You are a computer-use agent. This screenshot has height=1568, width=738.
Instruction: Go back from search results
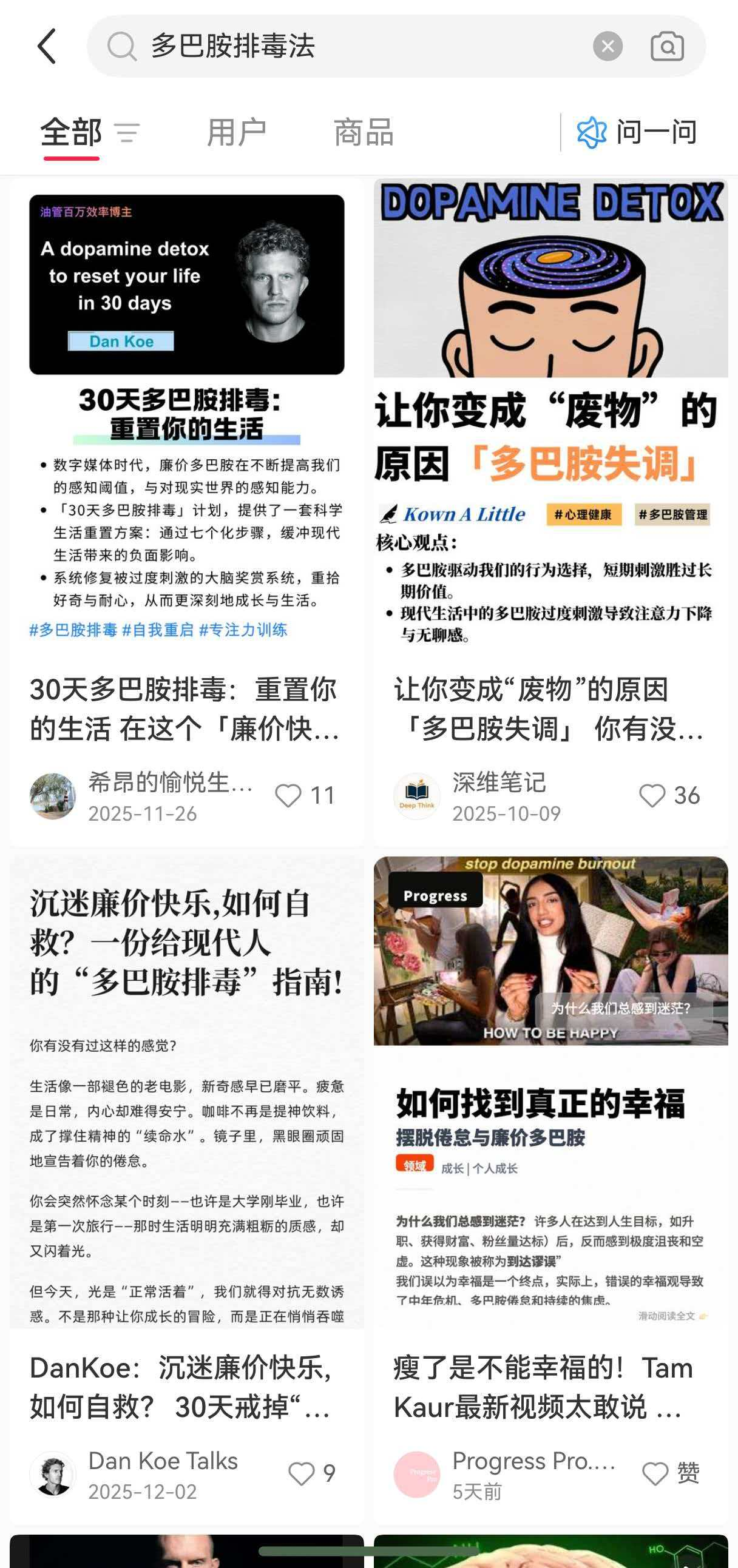[47, 46]
